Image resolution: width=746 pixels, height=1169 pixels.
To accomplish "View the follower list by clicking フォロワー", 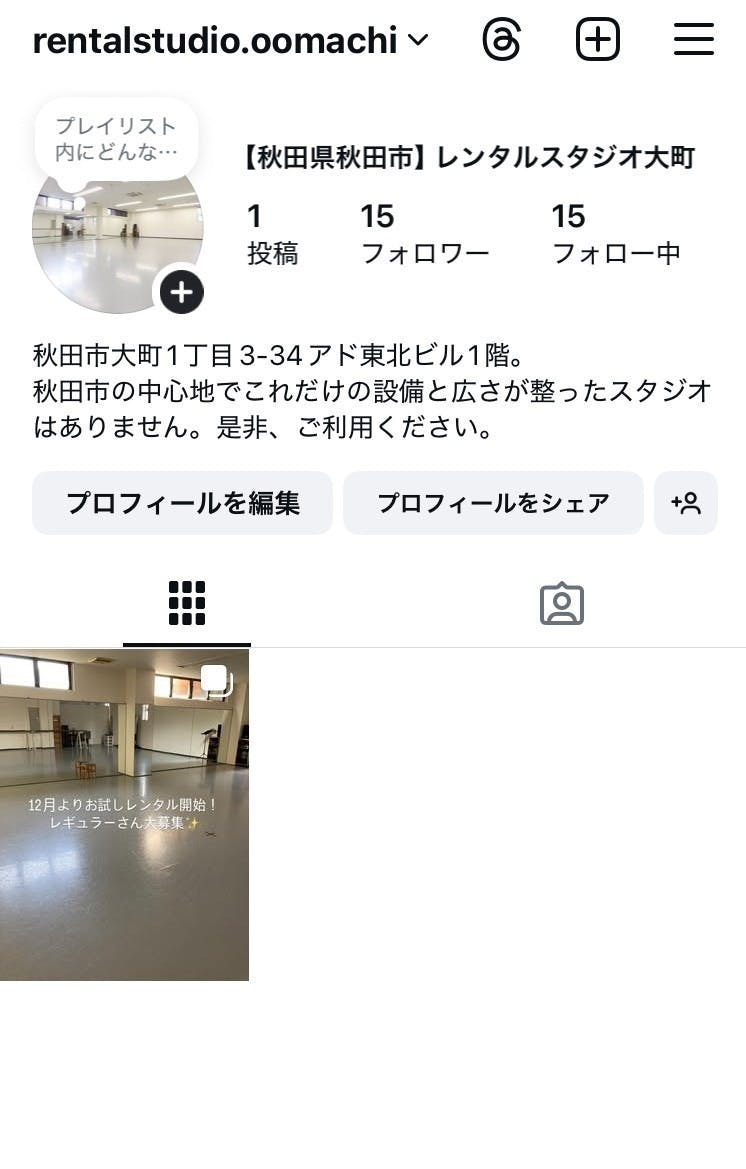I will pos(425,232).
